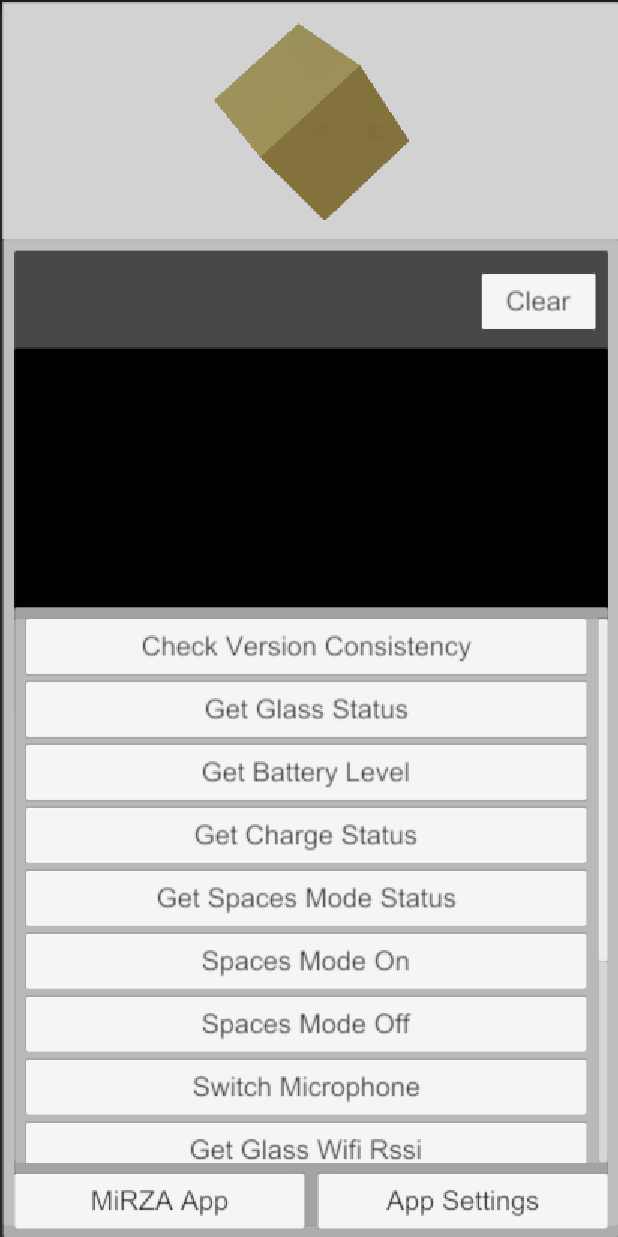Viewport: 618px width, 1237px height.
Task: Open the MiRZA App
Action: pyautogui.click(x=160, y=1201)
